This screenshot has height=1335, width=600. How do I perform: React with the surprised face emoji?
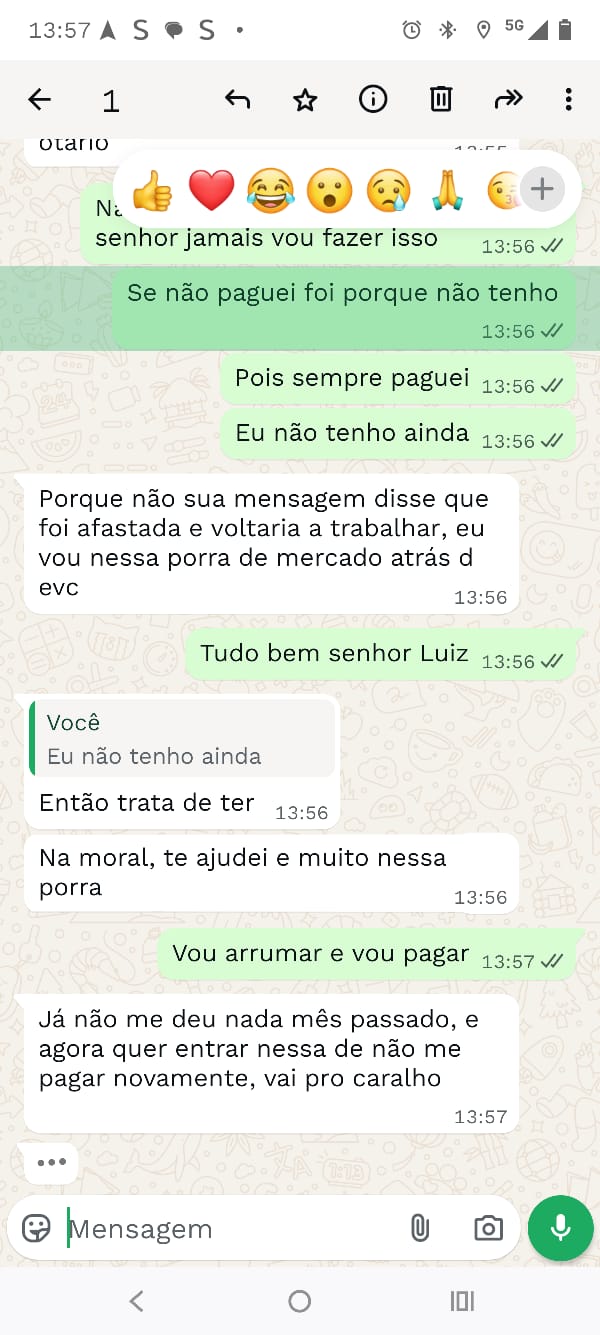pyautogui.click(x=329, y=190)
